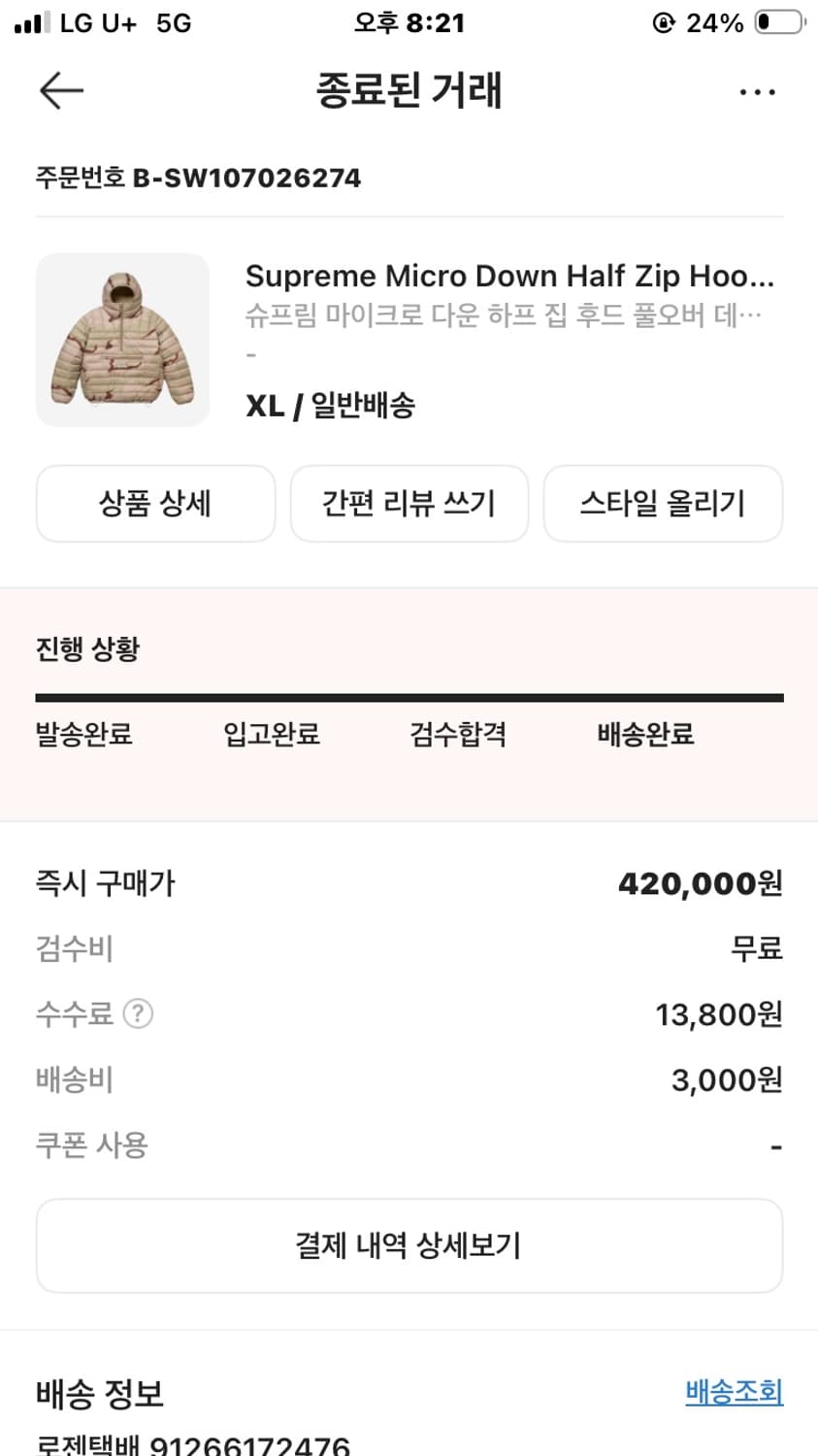Open 결제 내역 상세보기 payment details
The height and width of the screenshot is (1456, 818).
coord(409,1245)
